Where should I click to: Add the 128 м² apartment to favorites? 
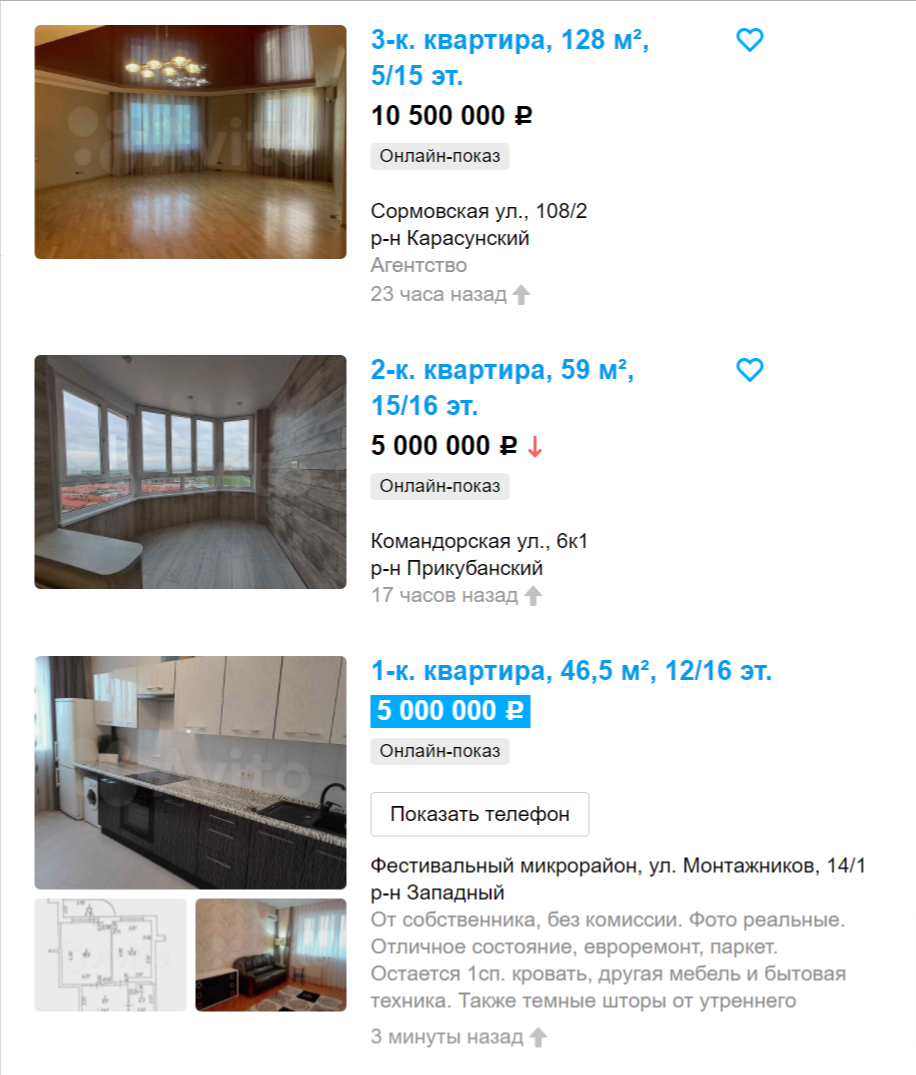[x=748, y=42]
